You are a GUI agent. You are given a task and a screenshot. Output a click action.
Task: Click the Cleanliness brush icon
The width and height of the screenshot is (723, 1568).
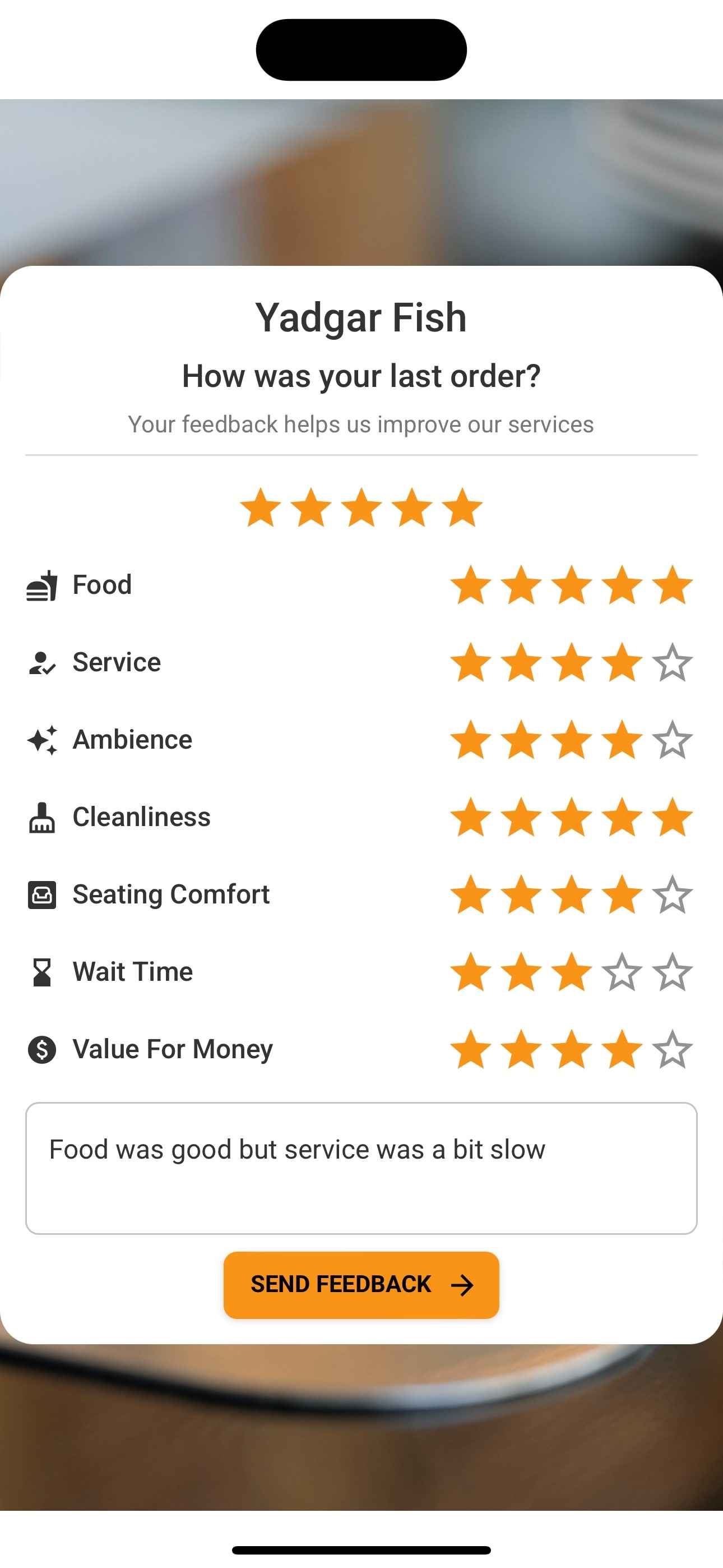(x=41, y=818)
